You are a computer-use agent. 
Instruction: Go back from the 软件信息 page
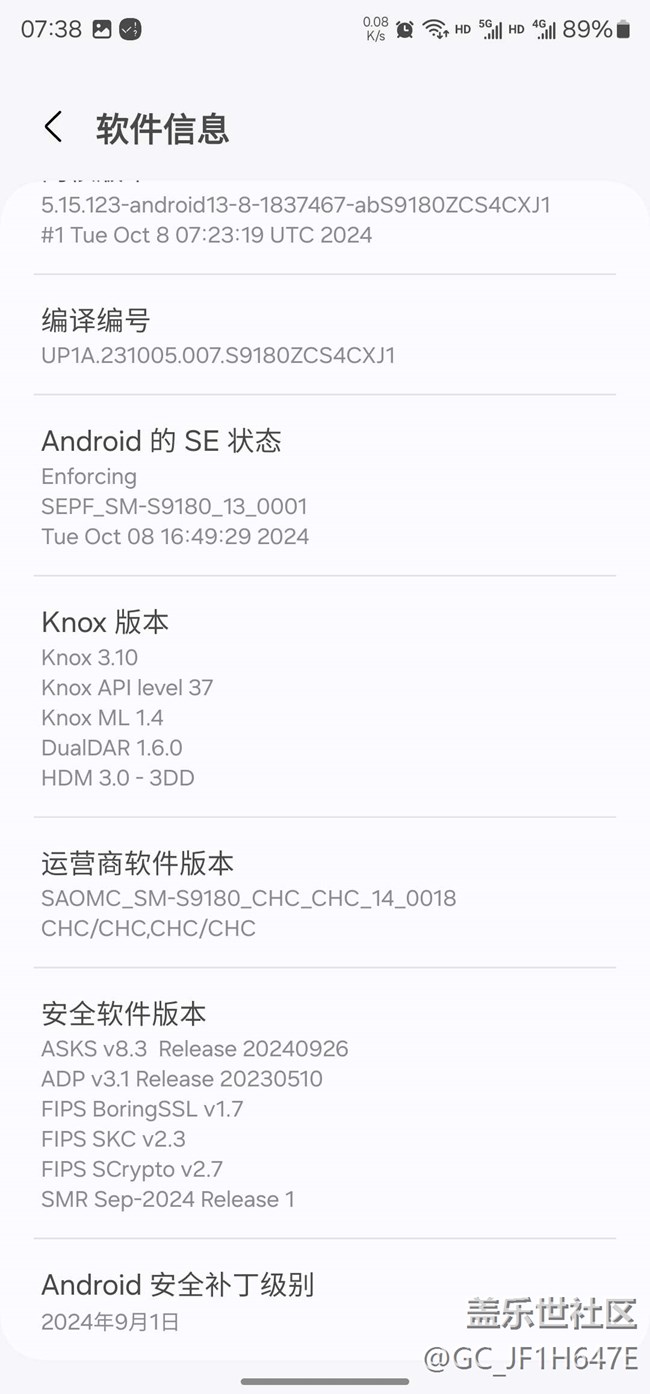tap(54, 128)
